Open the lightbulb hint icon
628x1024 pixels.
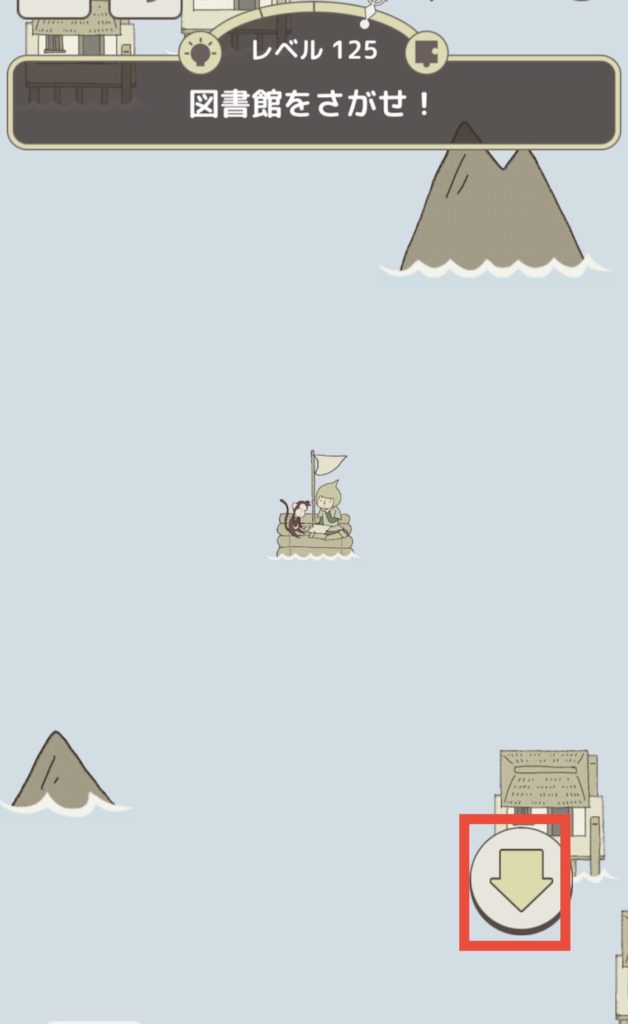pos(199,49)
